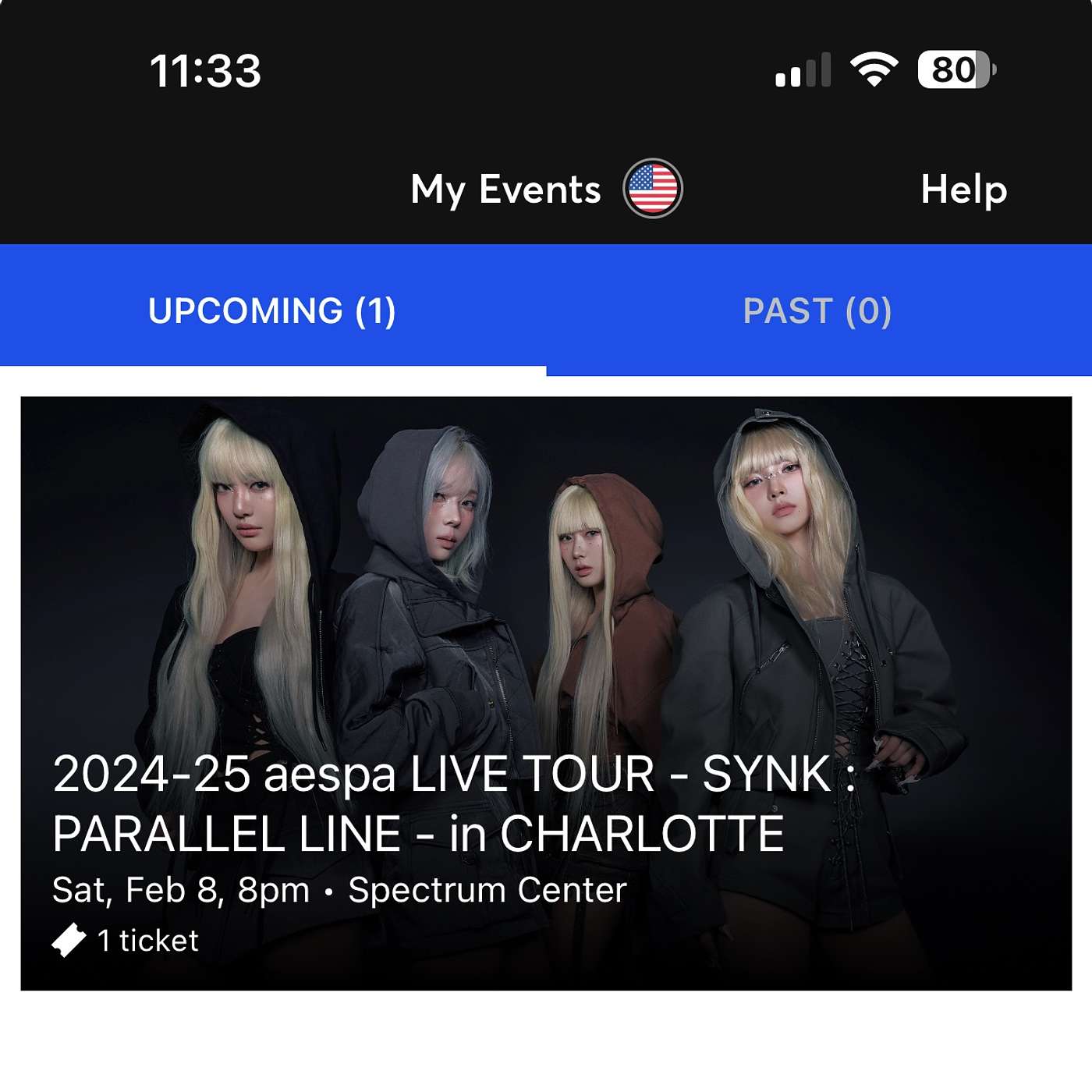Viewport: 1092px width, 1092px height.
Task: Select the Upcoming events tab
Action: pyautogui.click(x=272, y=310)
